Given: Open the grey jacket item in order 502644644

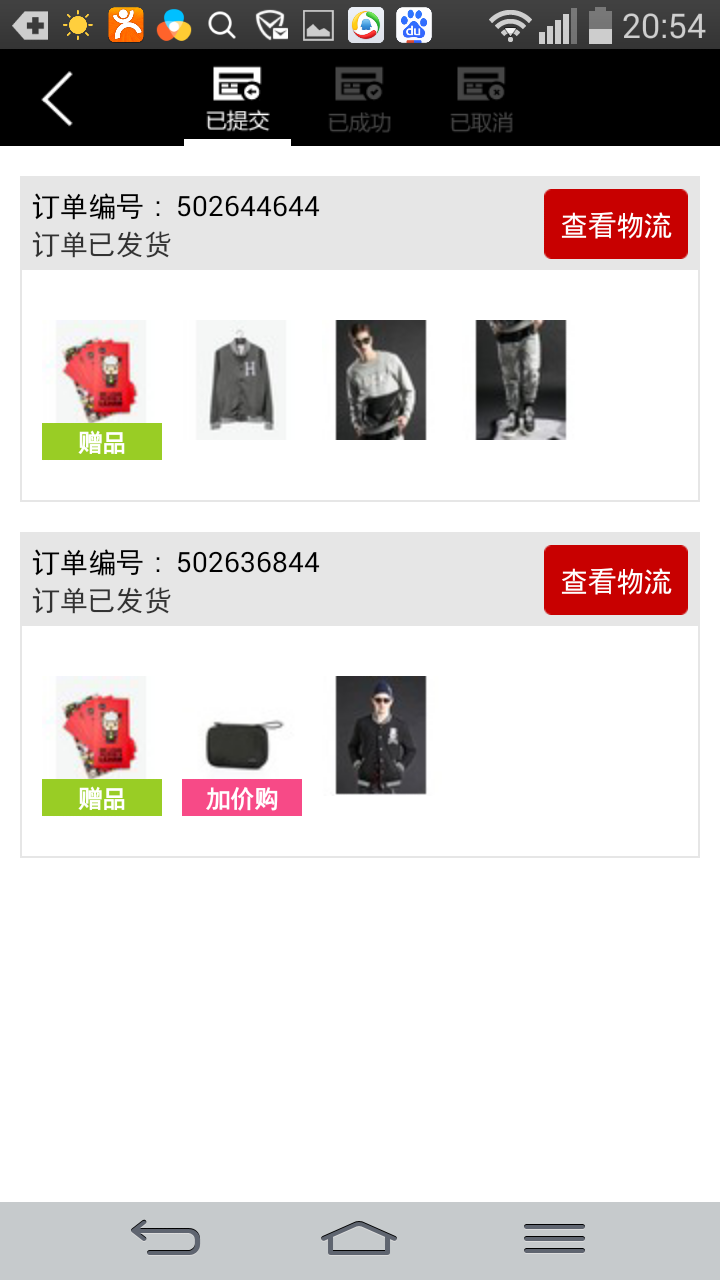Looking at the screenshot, I should pyautogui.click(x=241, y=380).
